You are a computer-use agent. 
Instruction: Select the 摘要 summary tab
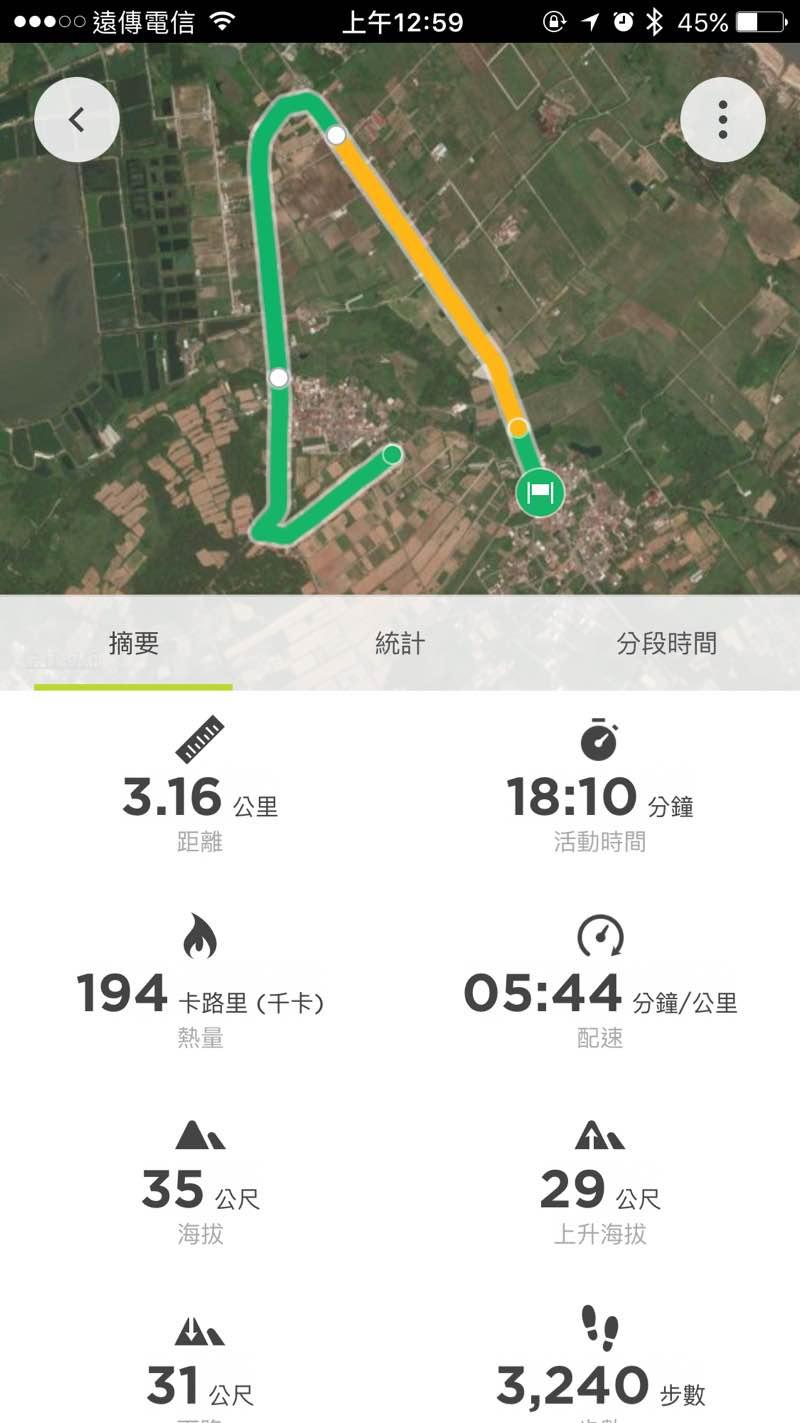[133, 643]
